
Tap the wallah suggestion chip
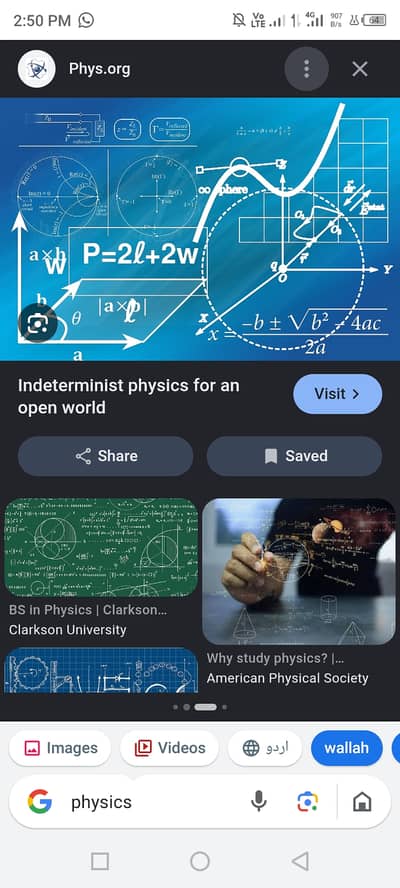[x=347, y=748]
